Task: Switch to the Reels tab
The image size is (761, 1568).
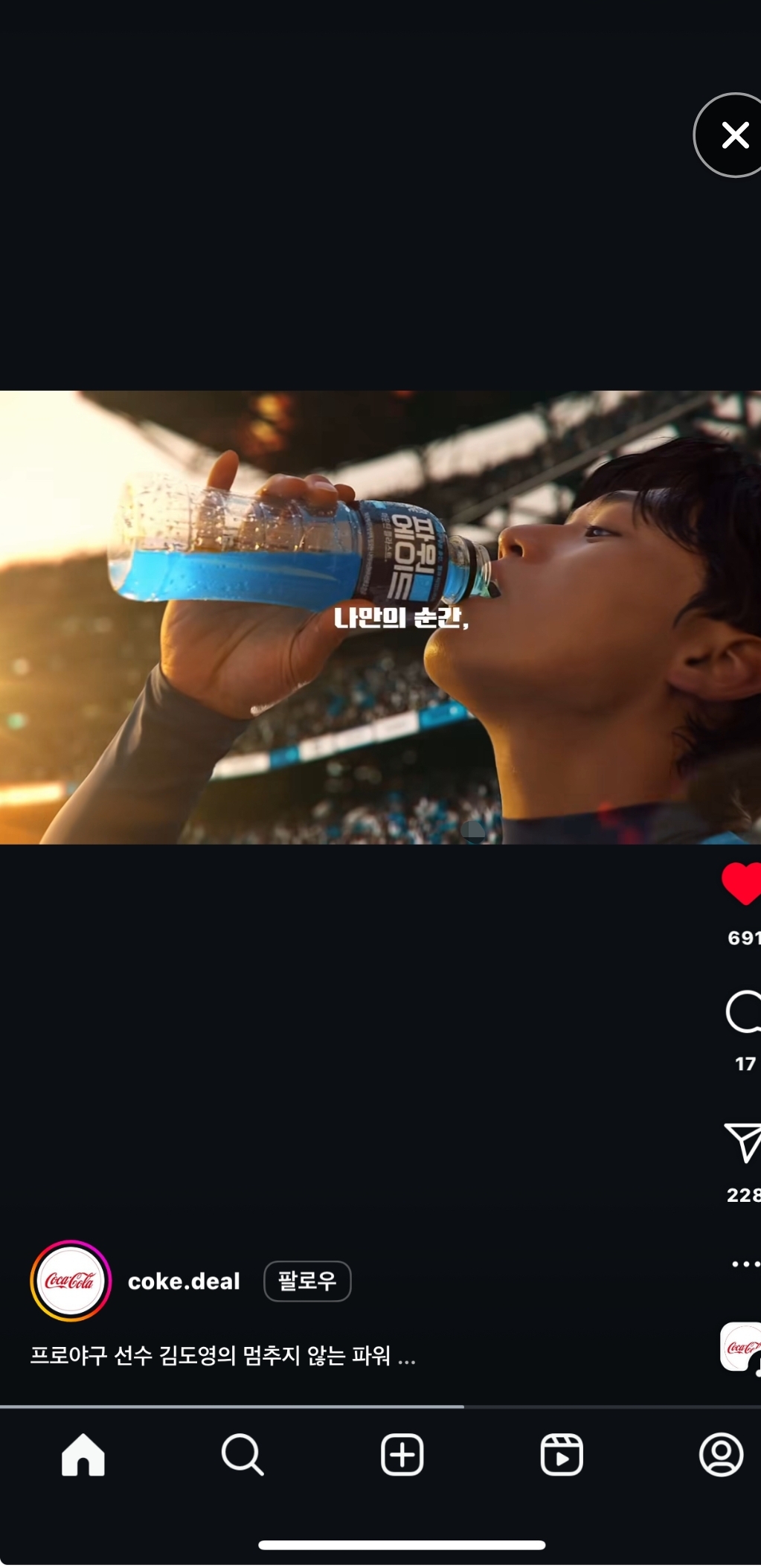Action: (562, 1454)
